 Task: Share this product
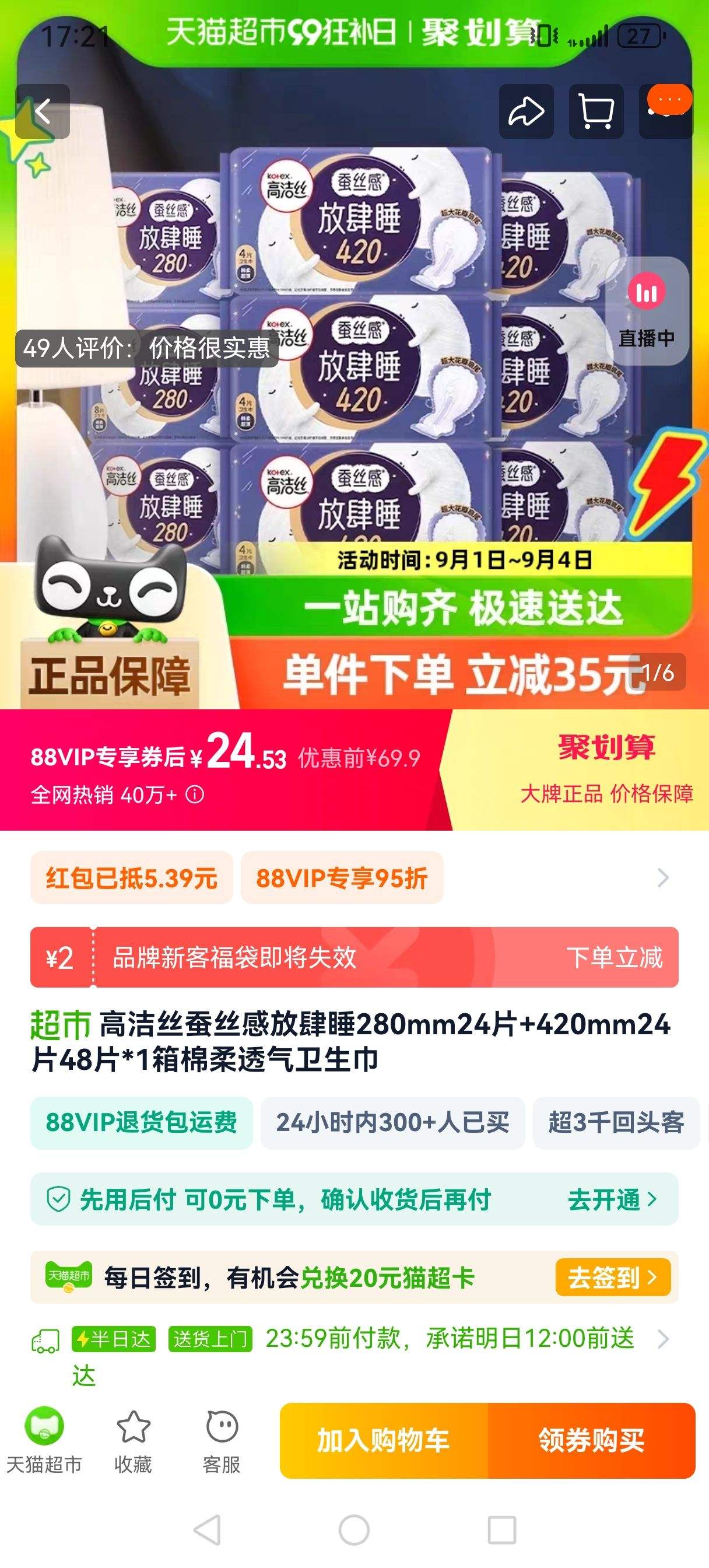pos(526,111)
